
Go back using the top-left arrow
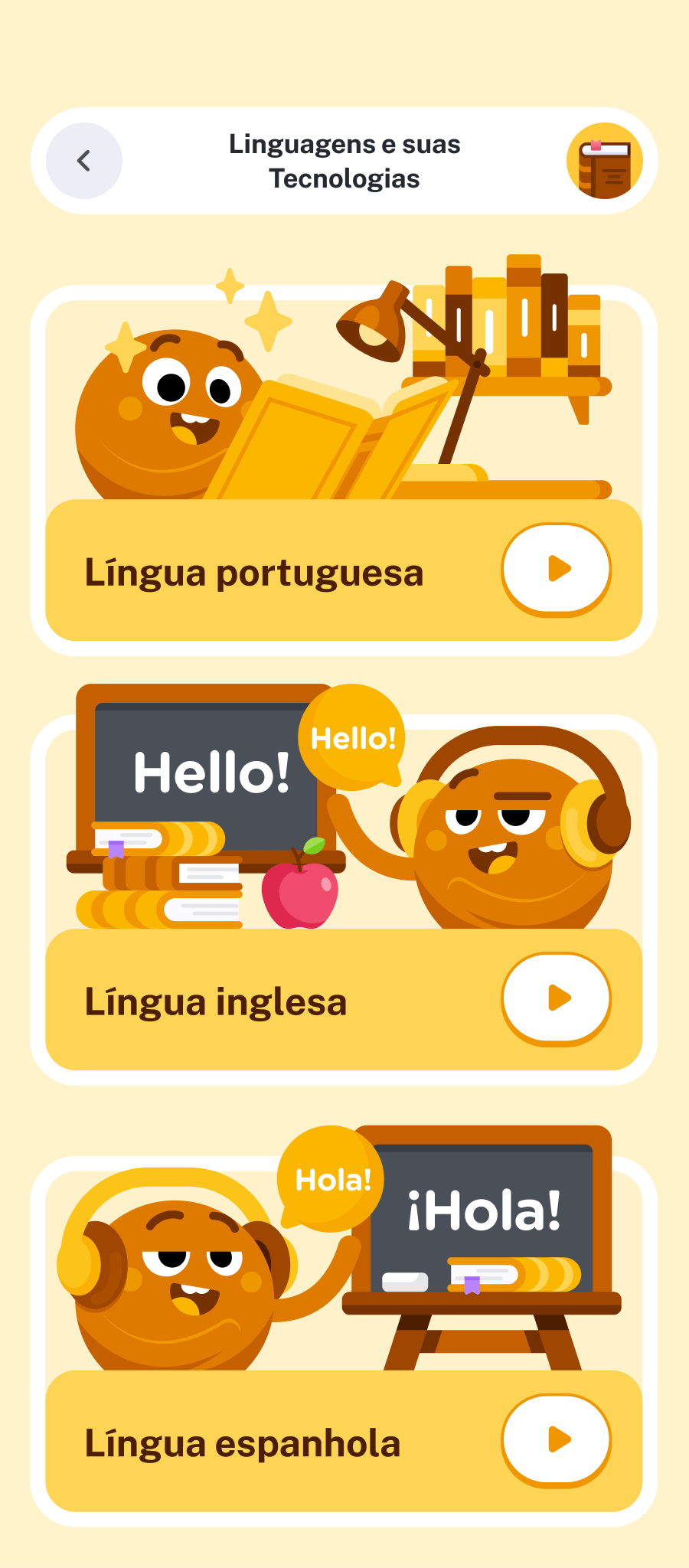(x=84, y=161)
